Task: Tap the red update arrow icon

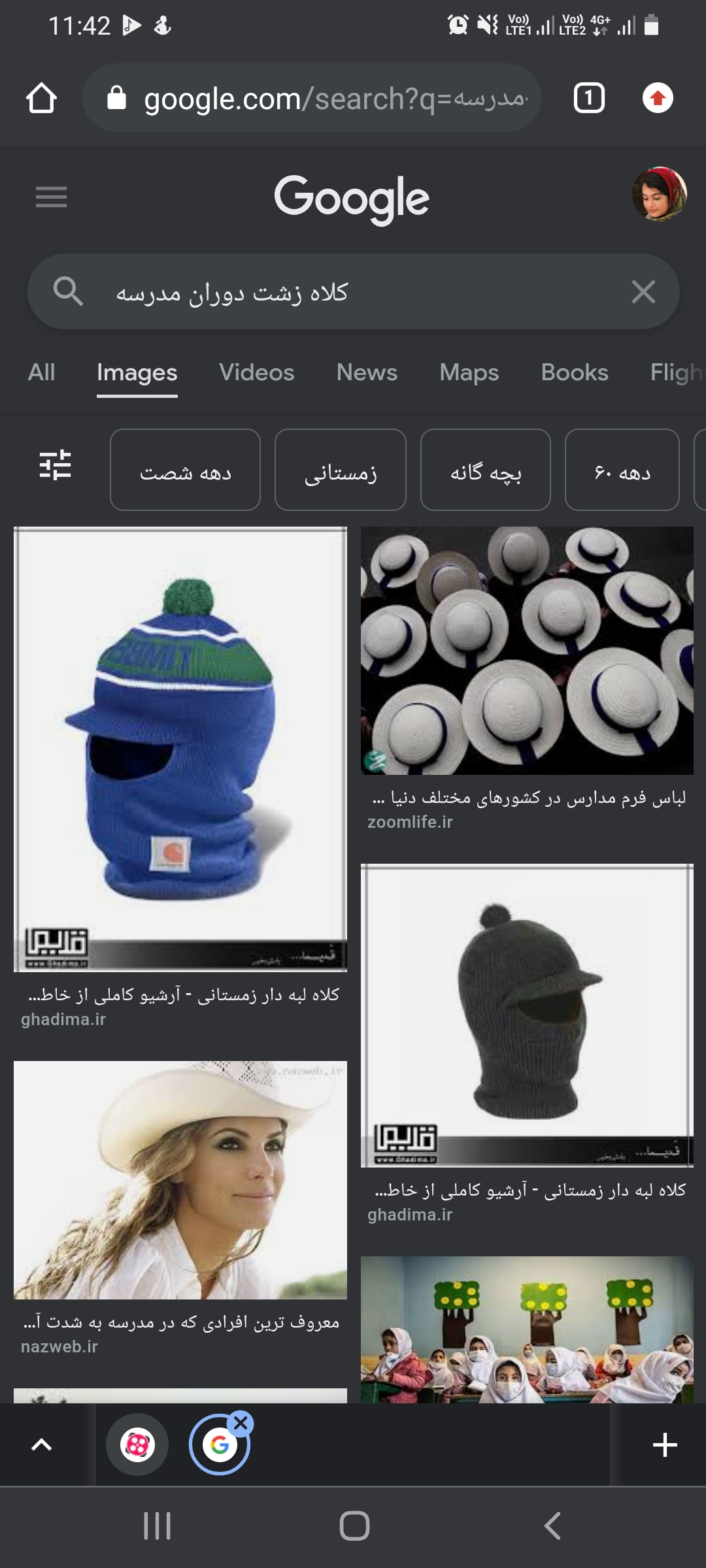Action: coord(658,99)
